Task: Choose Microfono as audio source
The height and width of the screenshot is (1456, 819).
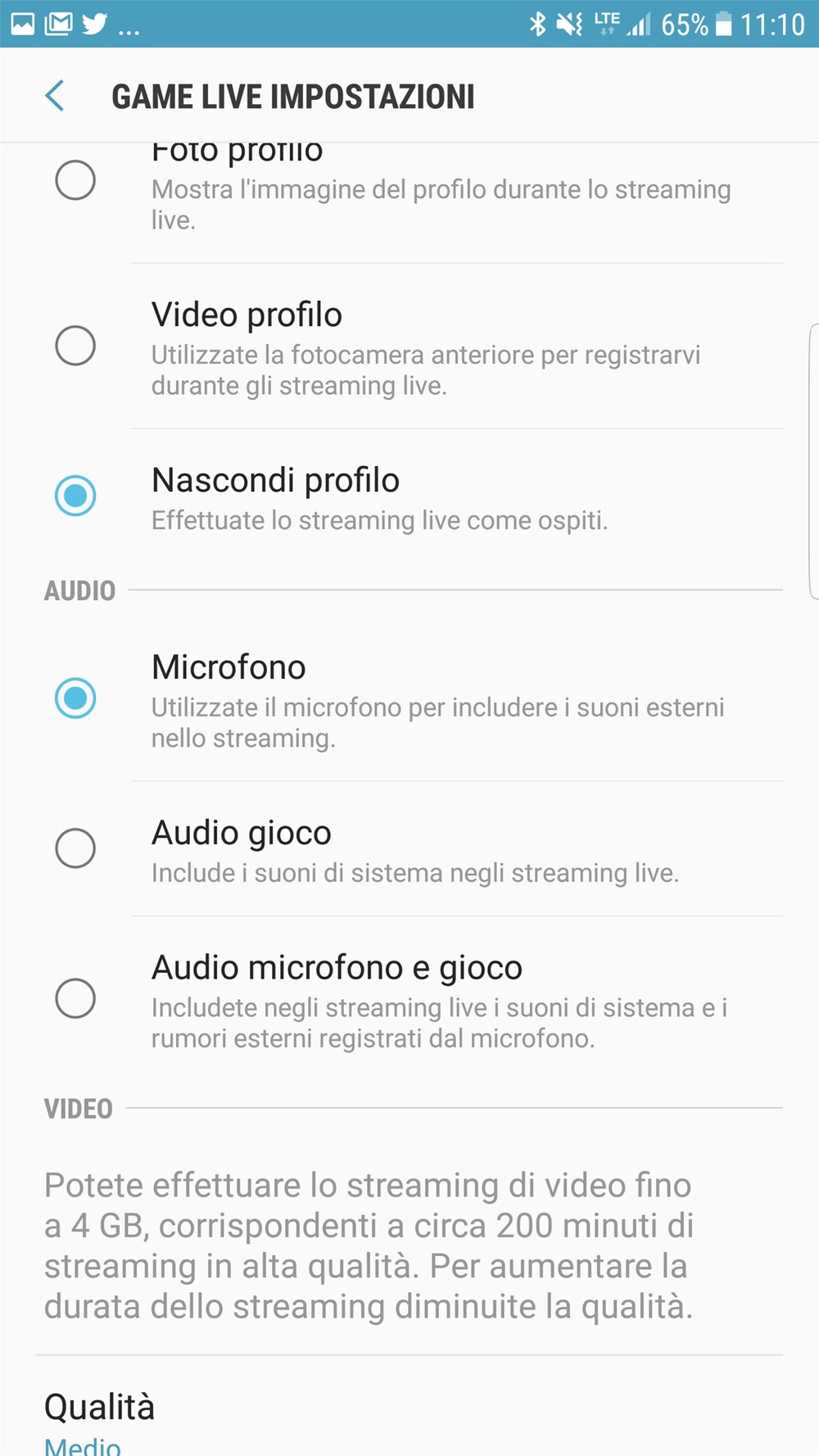Action: pos(409,699)
